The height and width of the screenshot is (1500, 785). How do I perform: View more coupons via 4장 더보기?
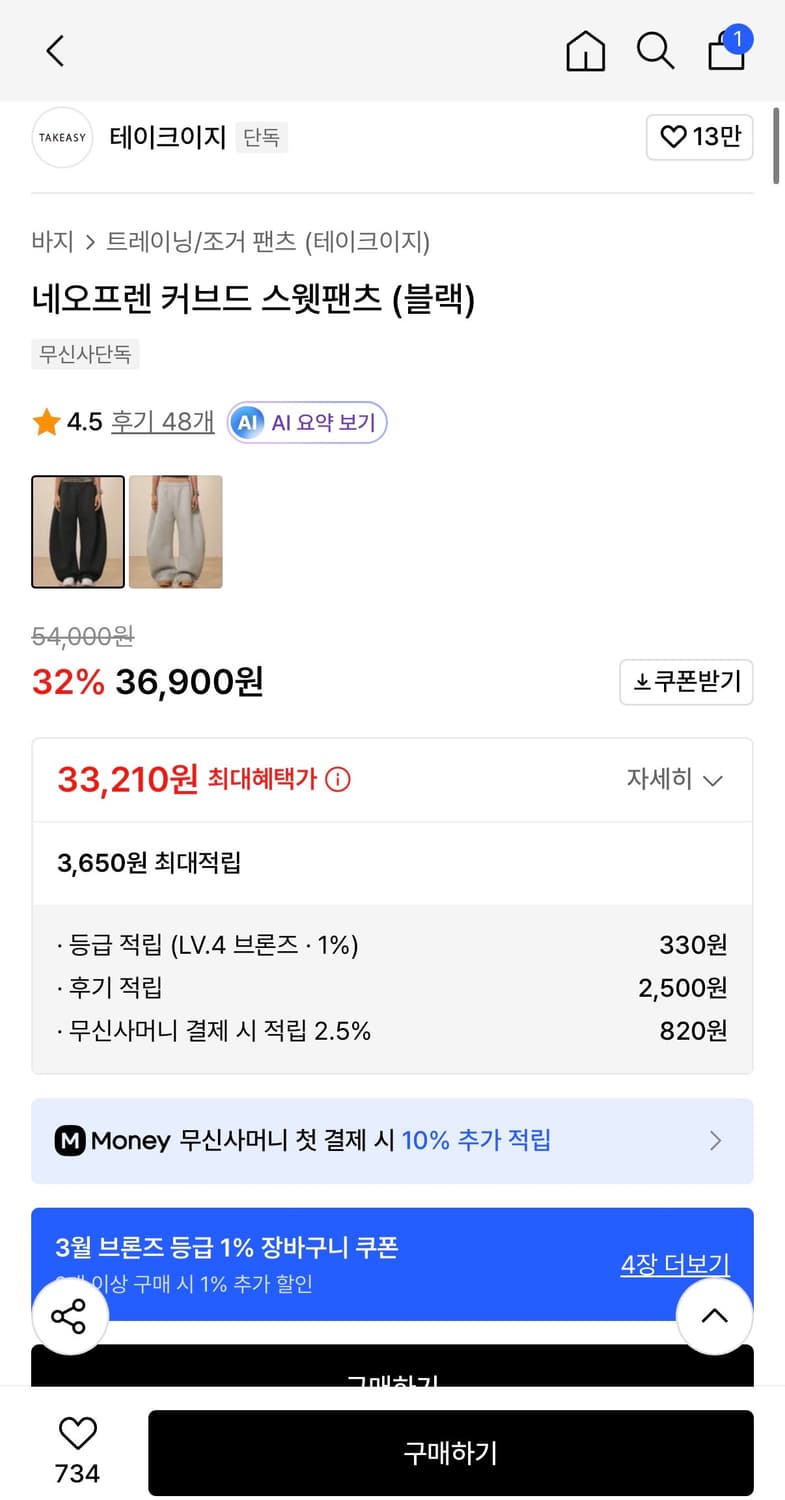pos(675,1263)
